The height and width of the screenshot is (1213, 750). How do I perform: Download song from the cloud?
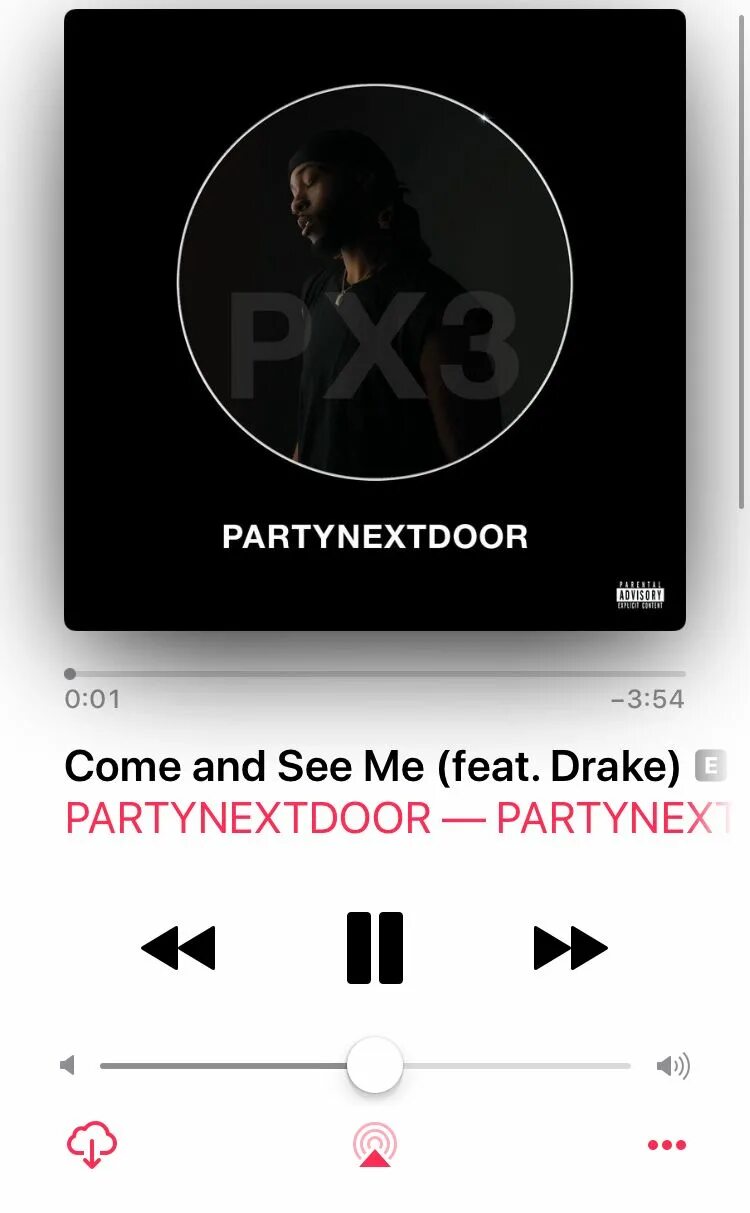tap(91, 1145)
